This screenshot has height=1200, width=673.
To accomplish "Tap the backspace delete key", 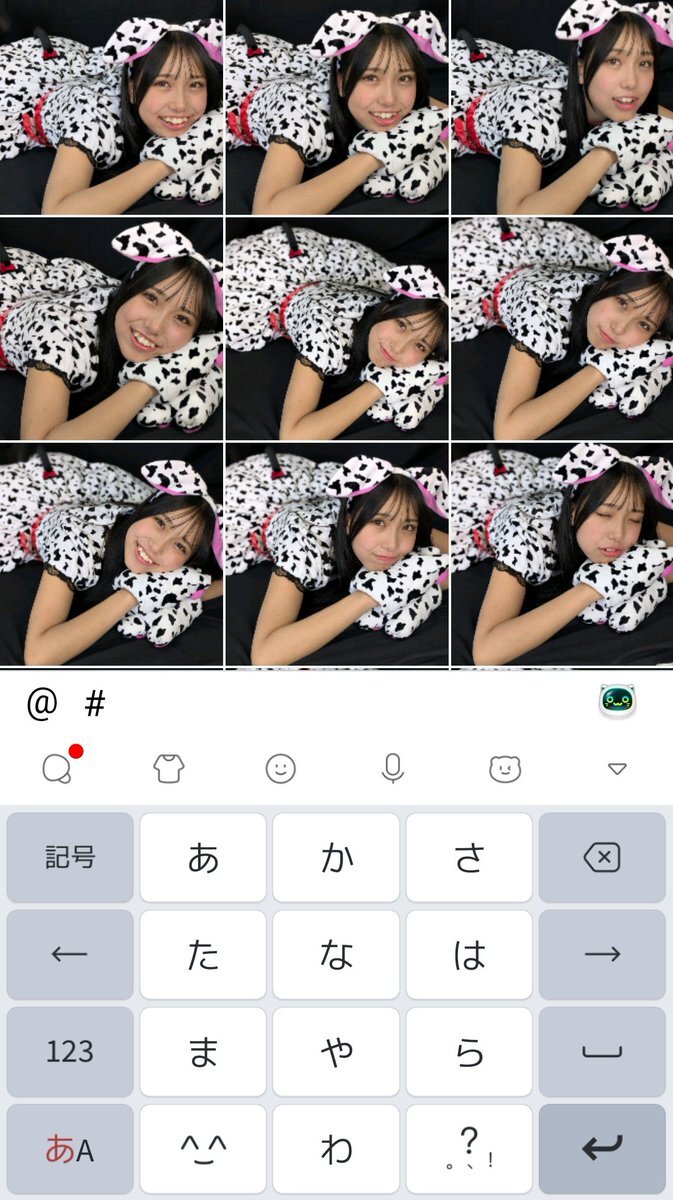I will tap(602, 857).
